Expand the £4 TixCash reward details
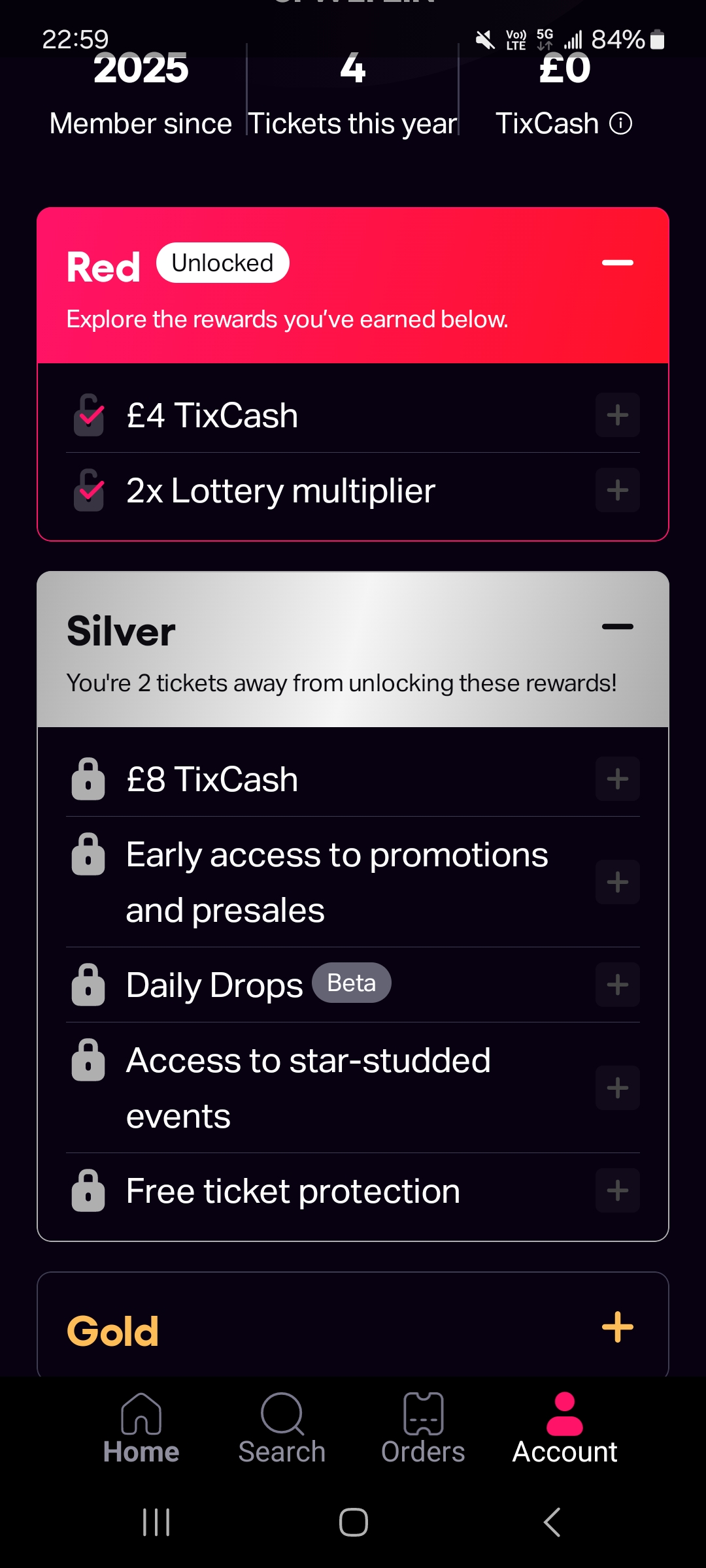The width and height of the screenshot is (706, 1568). 617,415
